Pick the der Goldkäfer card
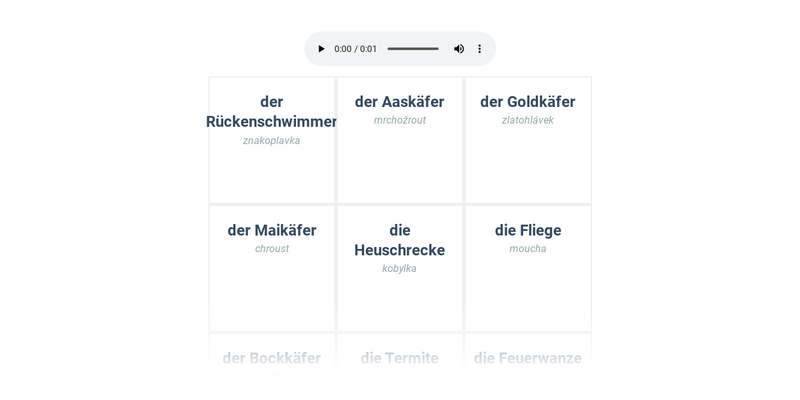The image size is (800, 400). tap(528, 140)
